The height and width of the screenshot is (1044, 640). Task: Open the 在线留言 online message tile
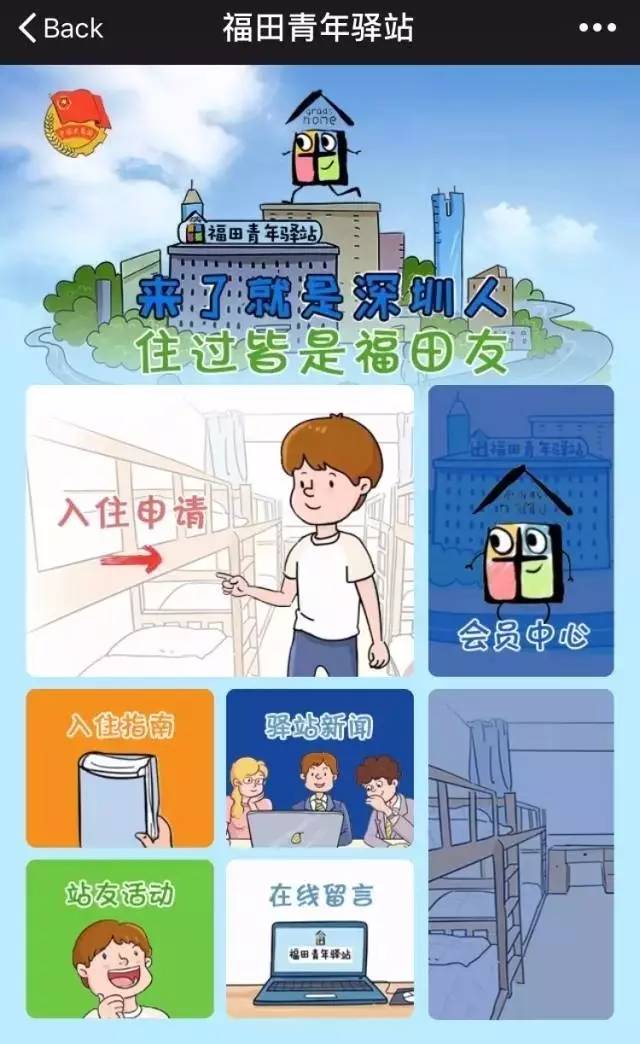pos(320,938)
